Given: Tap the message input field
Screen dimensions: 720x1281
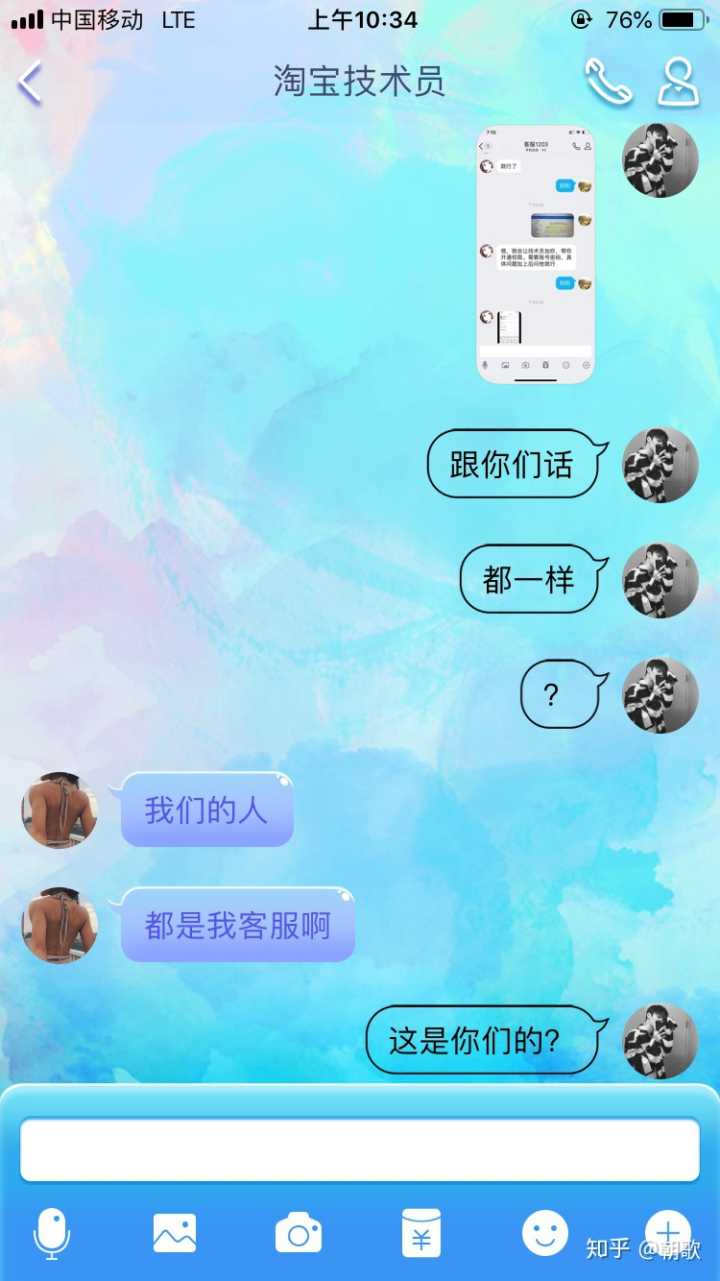Looking at the screenshot, I should tap(360, 1150).
